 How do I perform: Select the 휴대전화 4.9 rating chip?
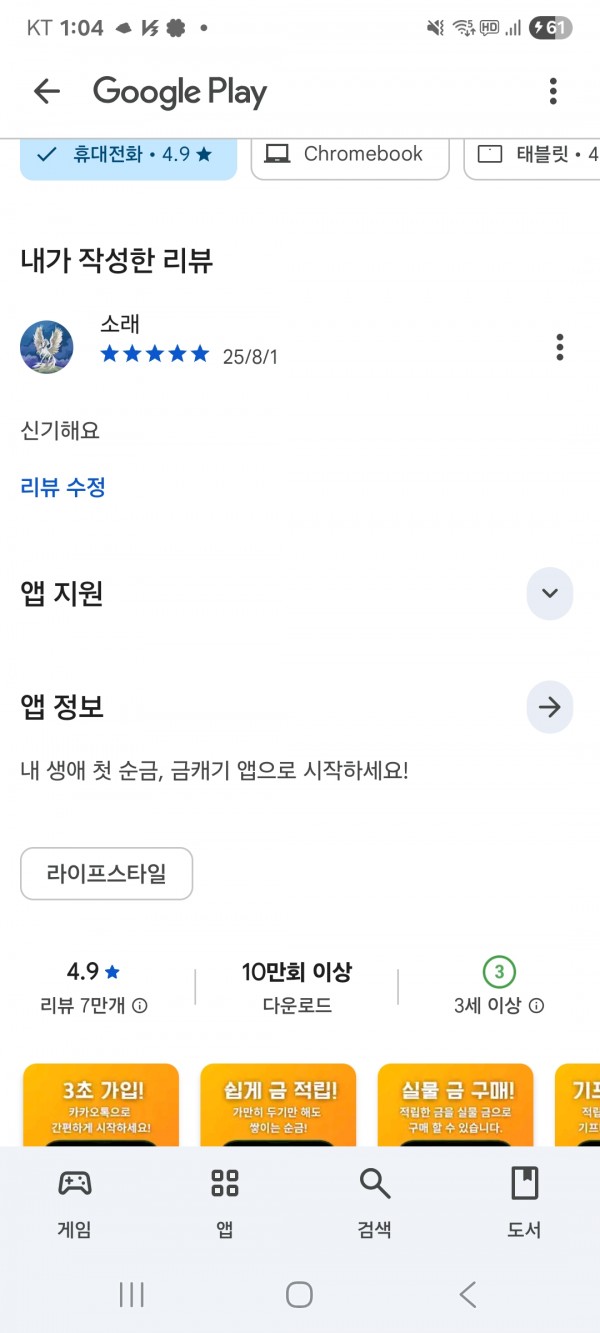pos(128,155)
